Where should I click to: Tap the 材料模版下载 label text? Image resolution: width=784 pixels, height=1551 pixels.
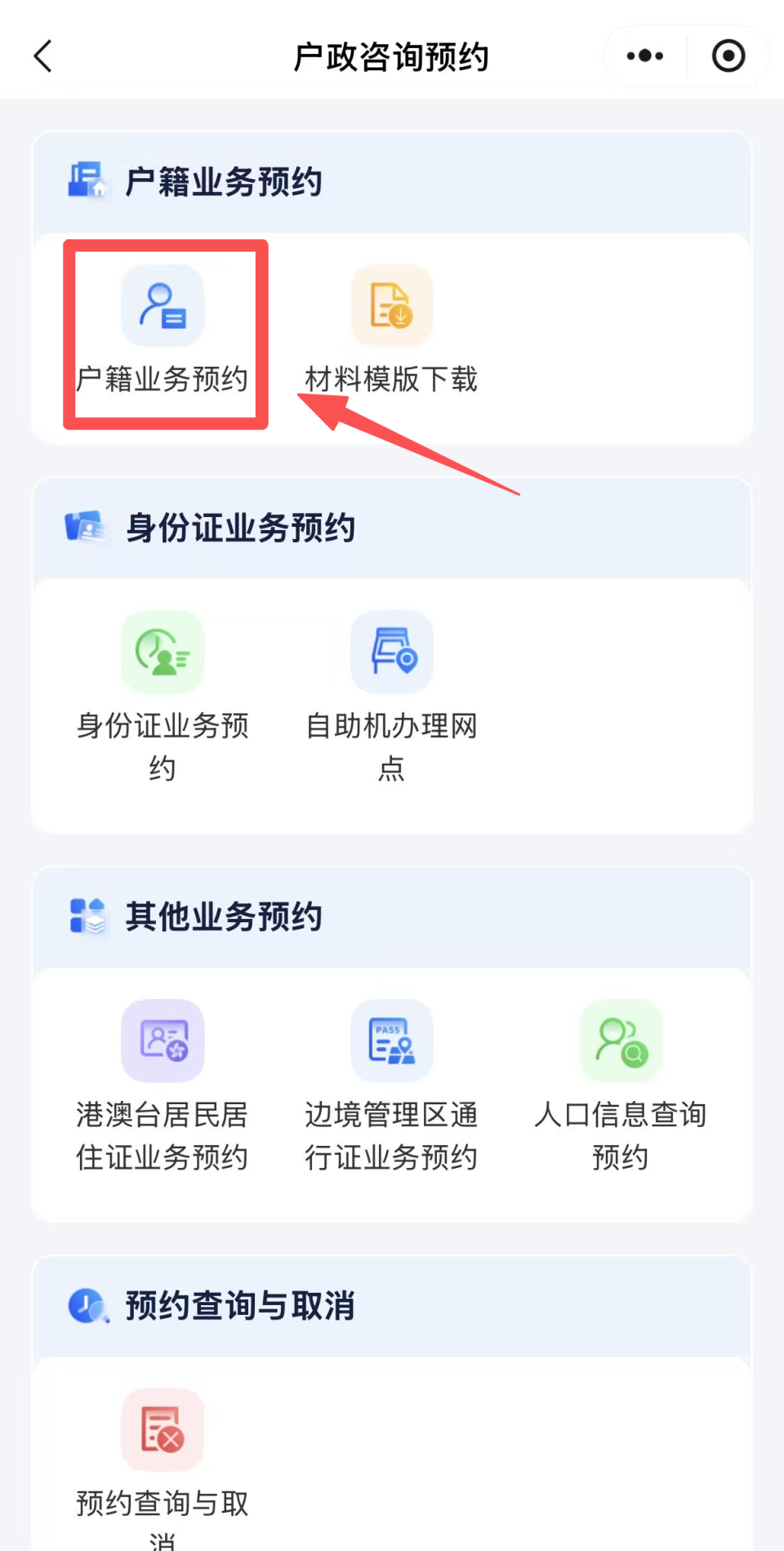click(391, 379)
